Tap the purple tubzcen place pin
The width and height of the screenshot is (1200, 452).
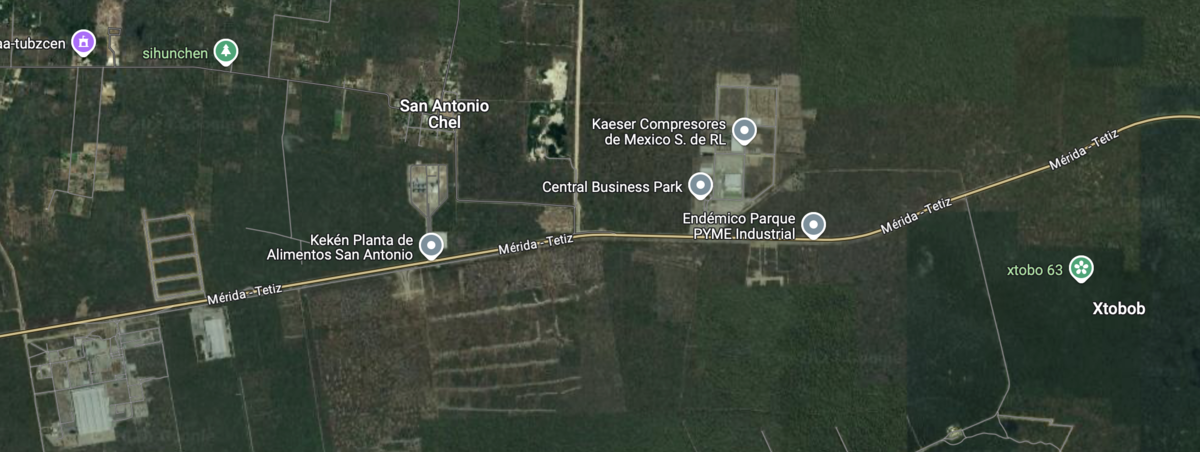84,42
